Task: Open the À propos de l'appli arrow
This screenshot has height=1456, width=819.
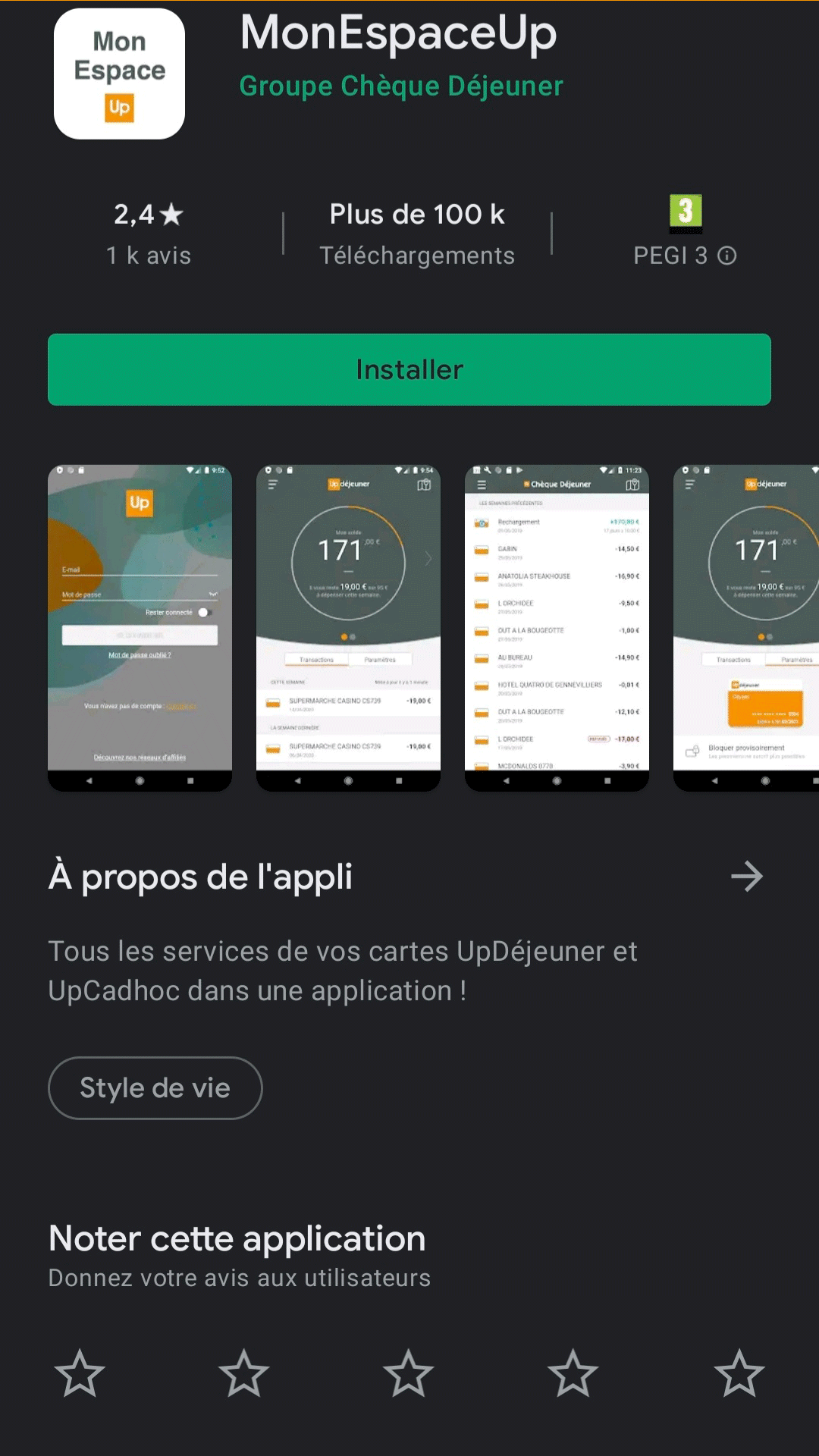Action: (746, 877)
